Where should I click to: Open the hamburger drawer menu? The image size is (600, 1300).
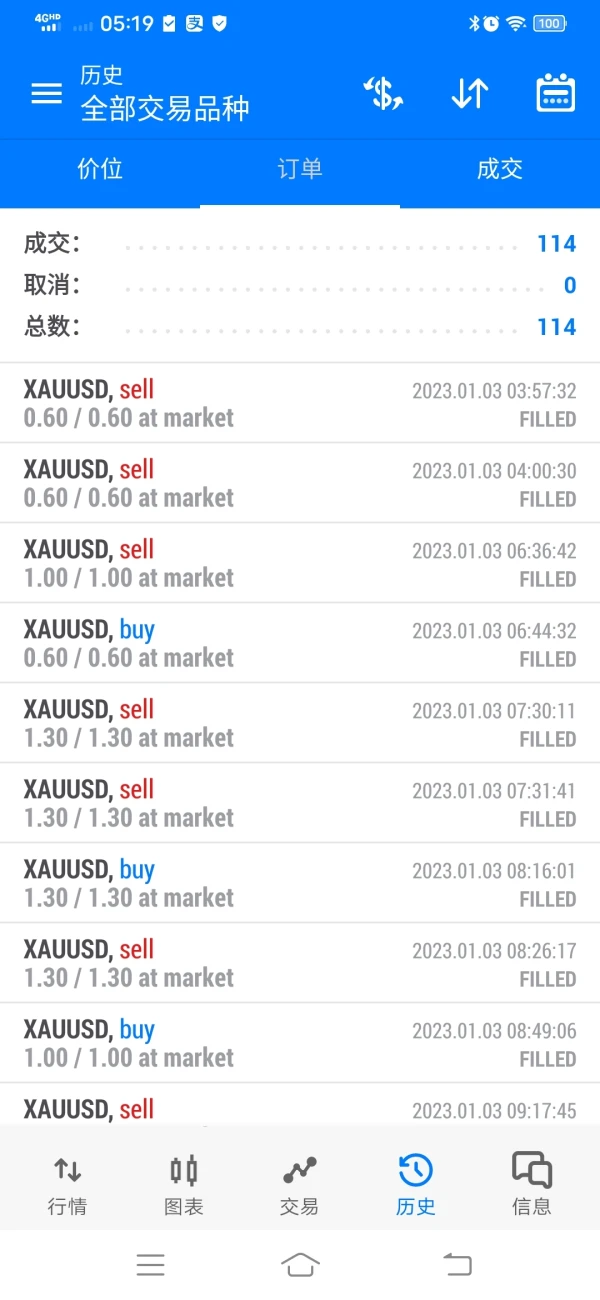pyautogui.click(x=46, y=94)
